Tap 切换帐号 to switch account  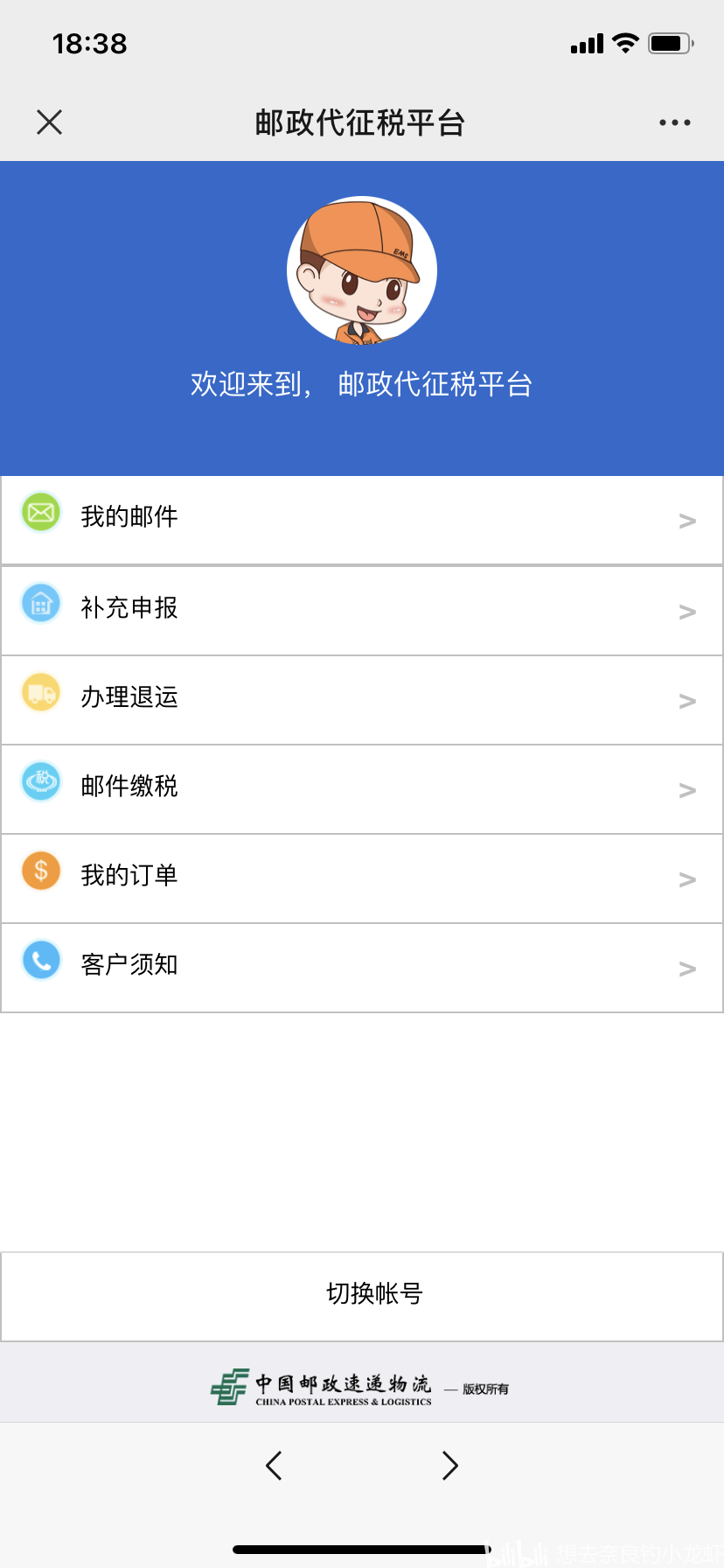362,1296
